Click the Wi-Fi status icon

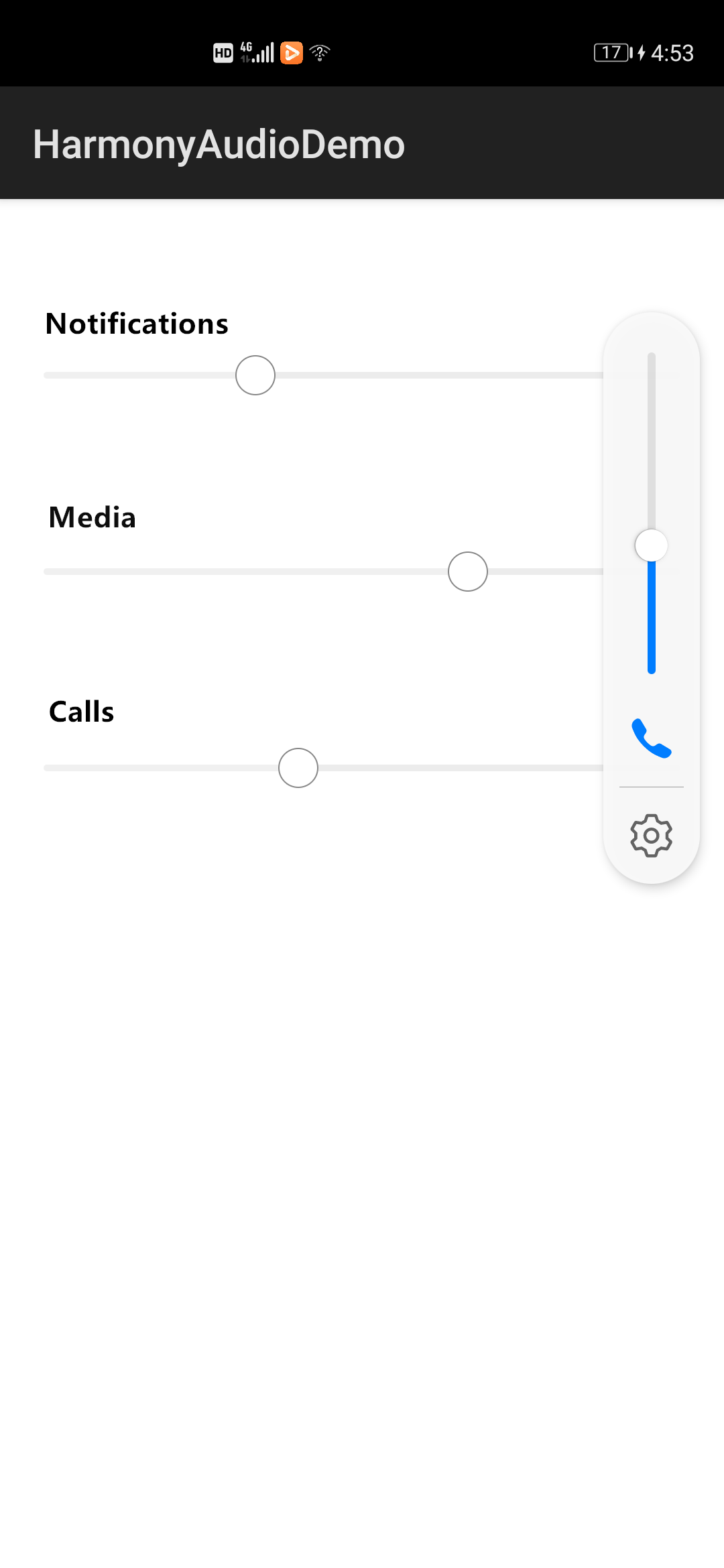click(x=319, y=52)
